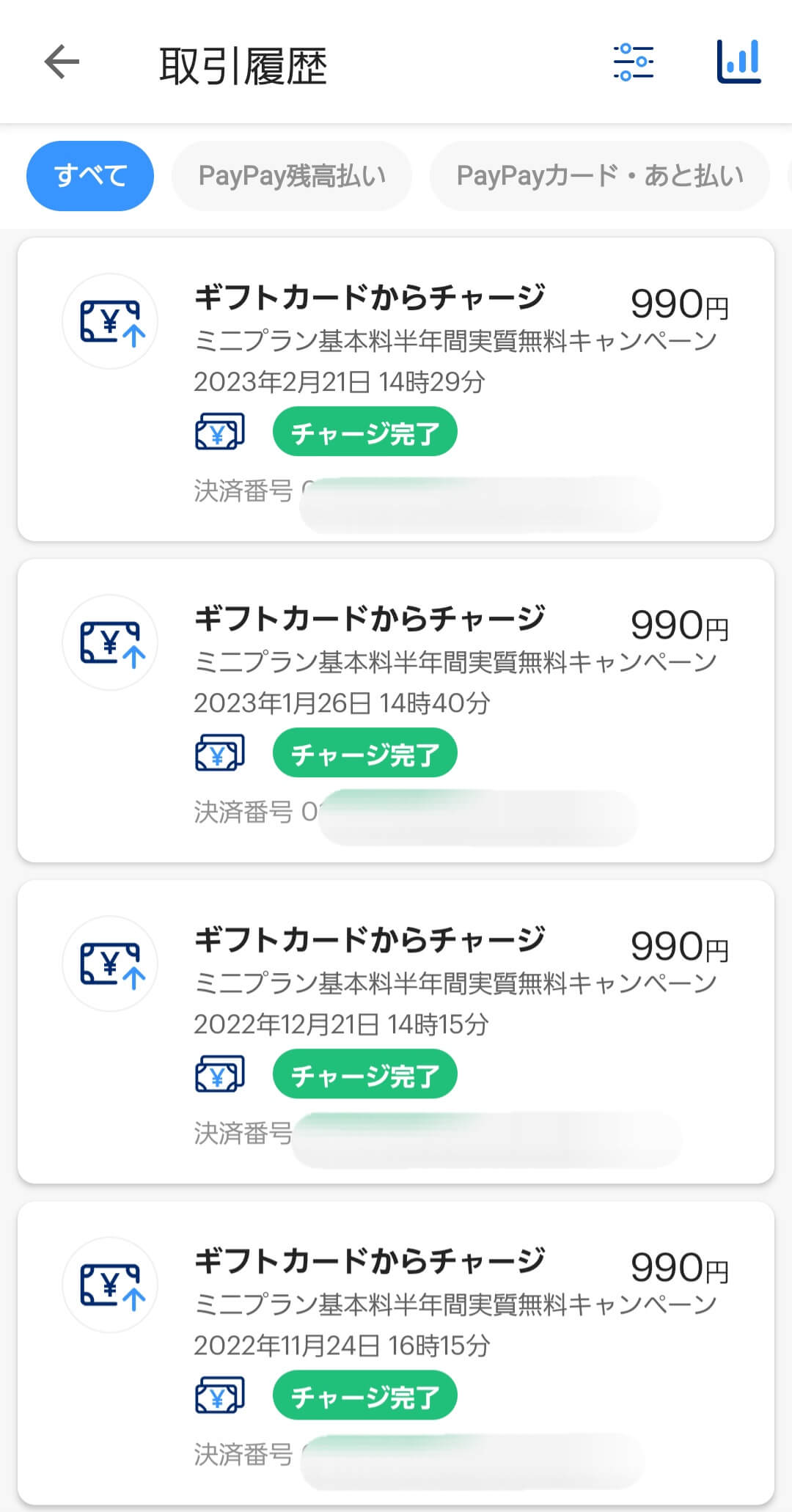
Task: Select the 取引履歴 title
Action: pos(242,65)
